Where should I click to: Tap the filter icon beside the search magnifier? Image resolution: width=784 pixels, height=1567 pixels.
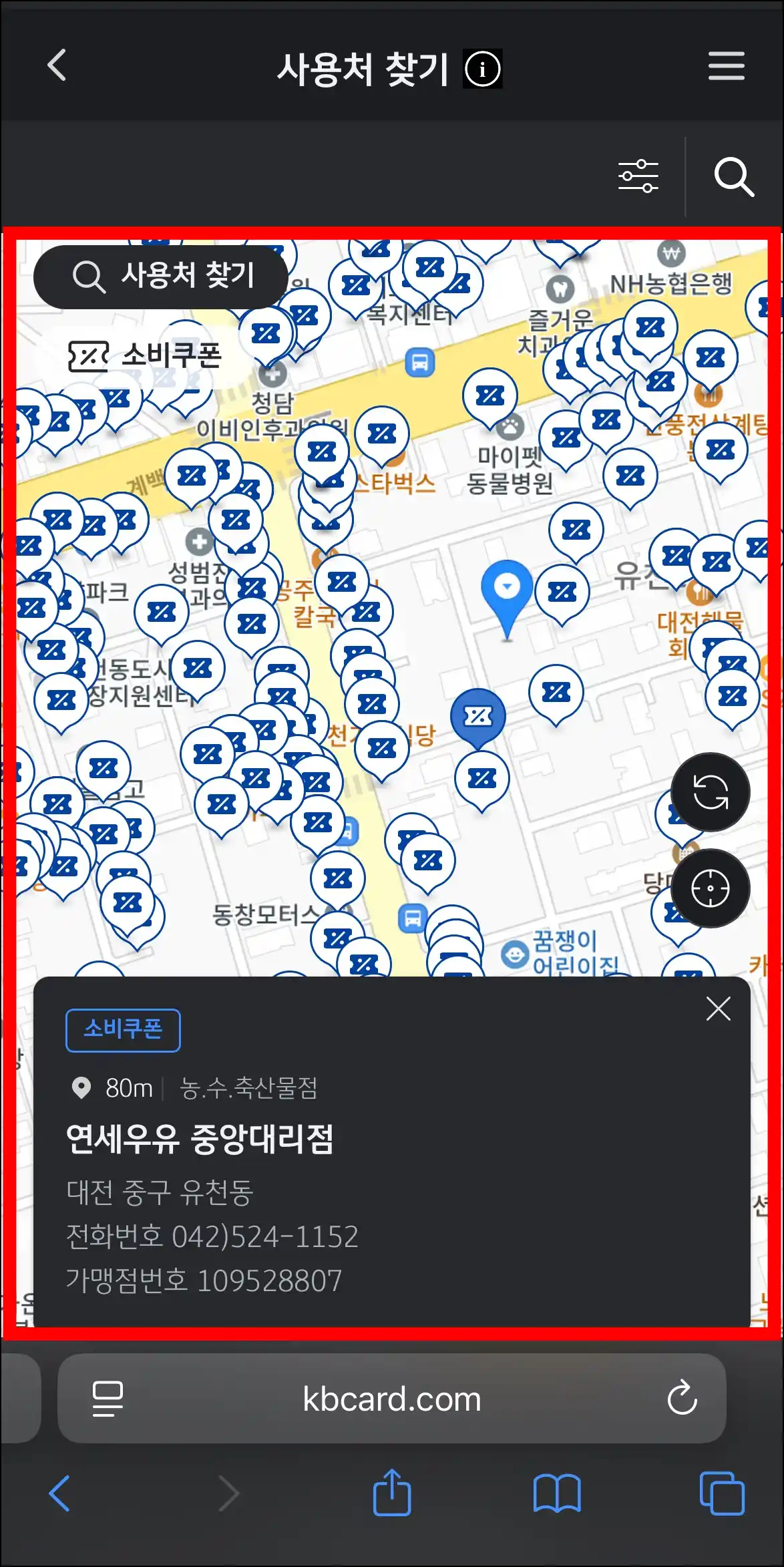pyautogui.click(x=638, y=175)
